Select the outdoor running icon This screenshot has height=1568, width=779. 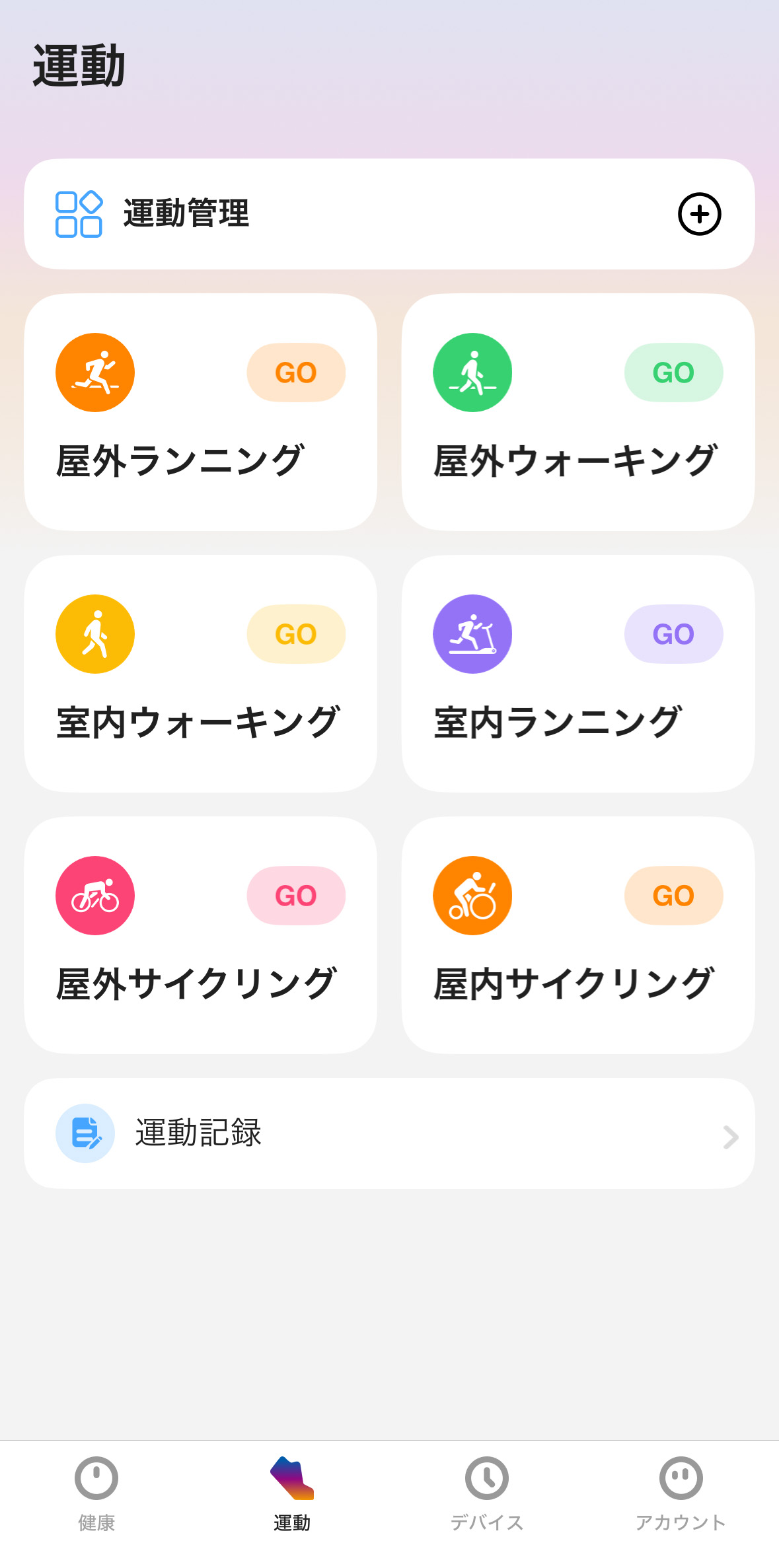[x=94, y=372]
